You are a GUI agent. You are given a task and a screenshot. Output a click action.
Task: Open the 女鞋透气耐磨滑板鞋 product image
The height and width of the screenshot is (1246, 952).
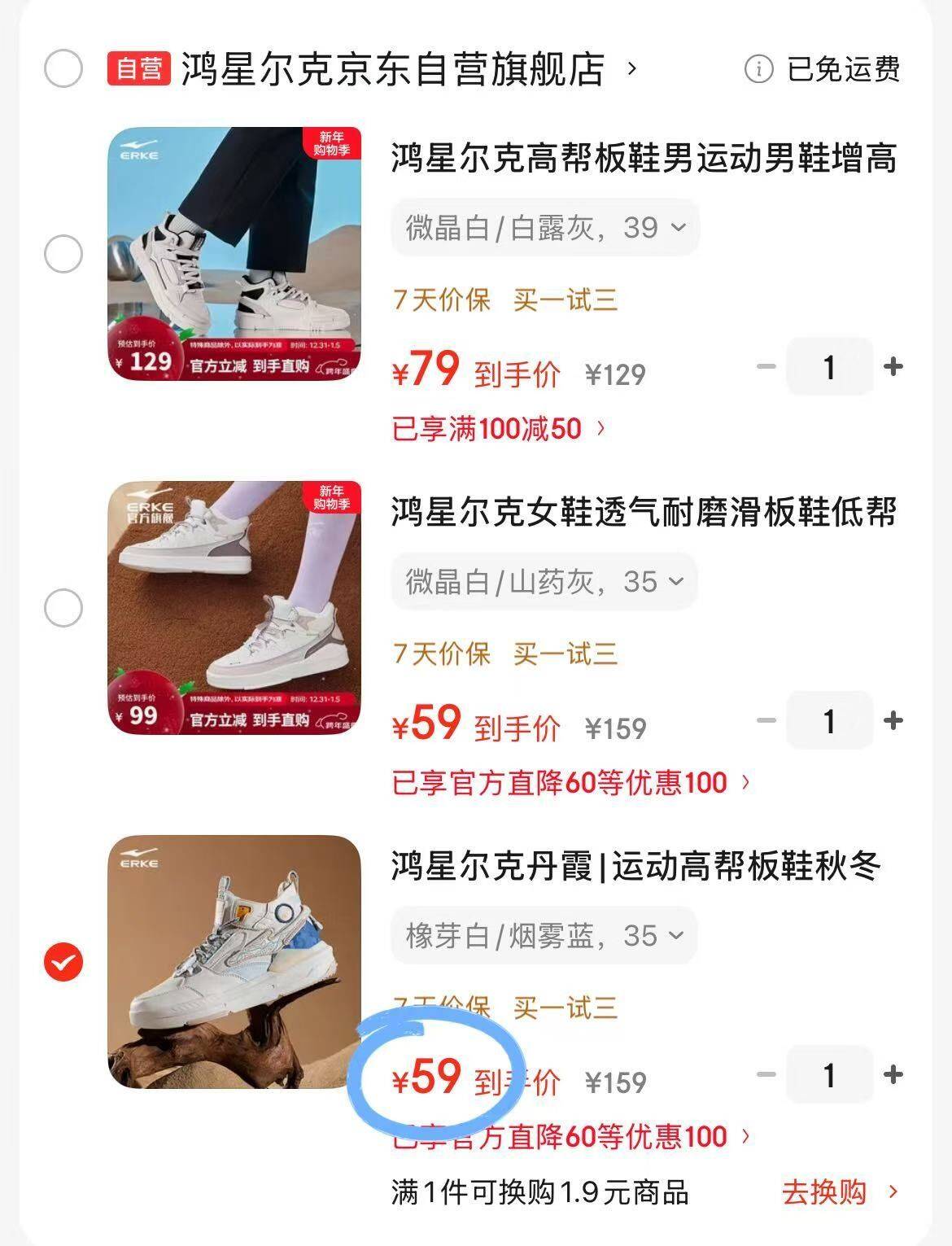coord(234,607)
